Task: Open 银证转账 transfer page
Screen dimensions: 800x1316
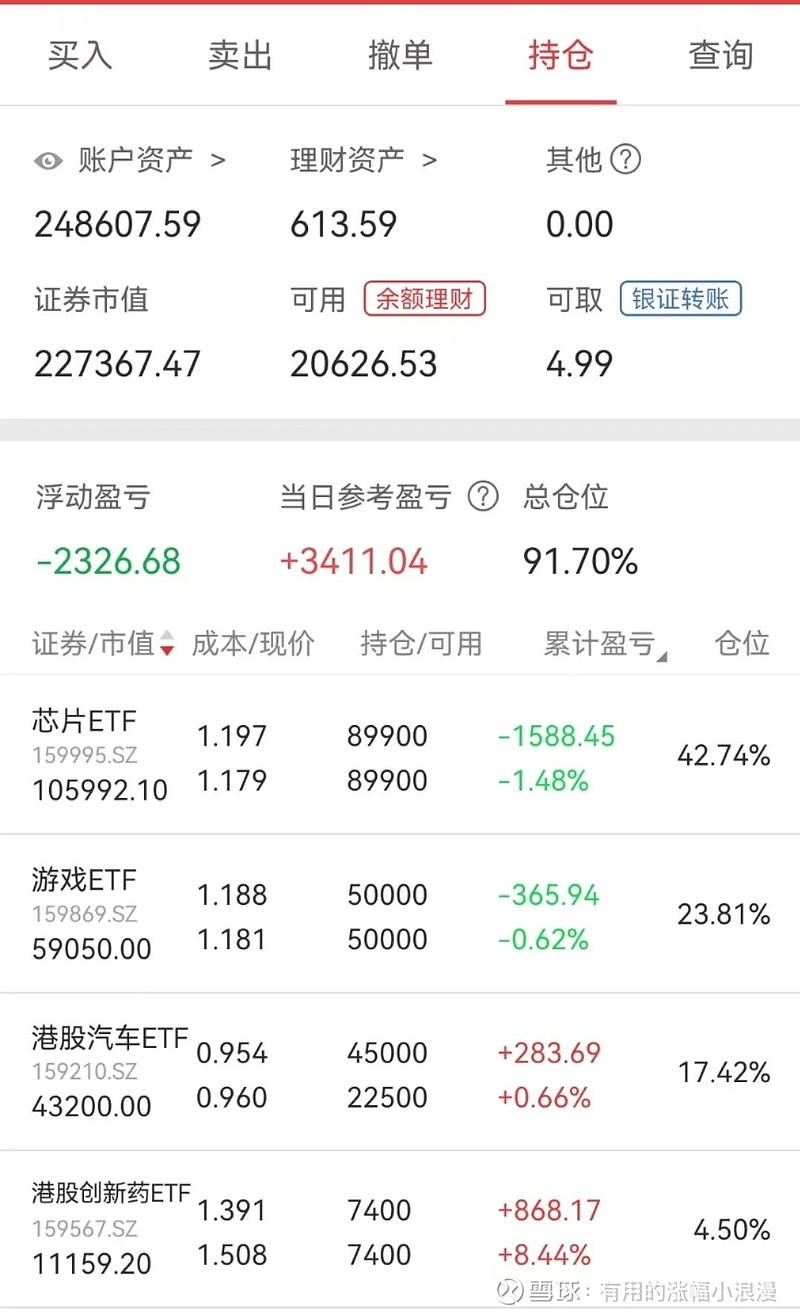Action: click(x=681, y=299)
